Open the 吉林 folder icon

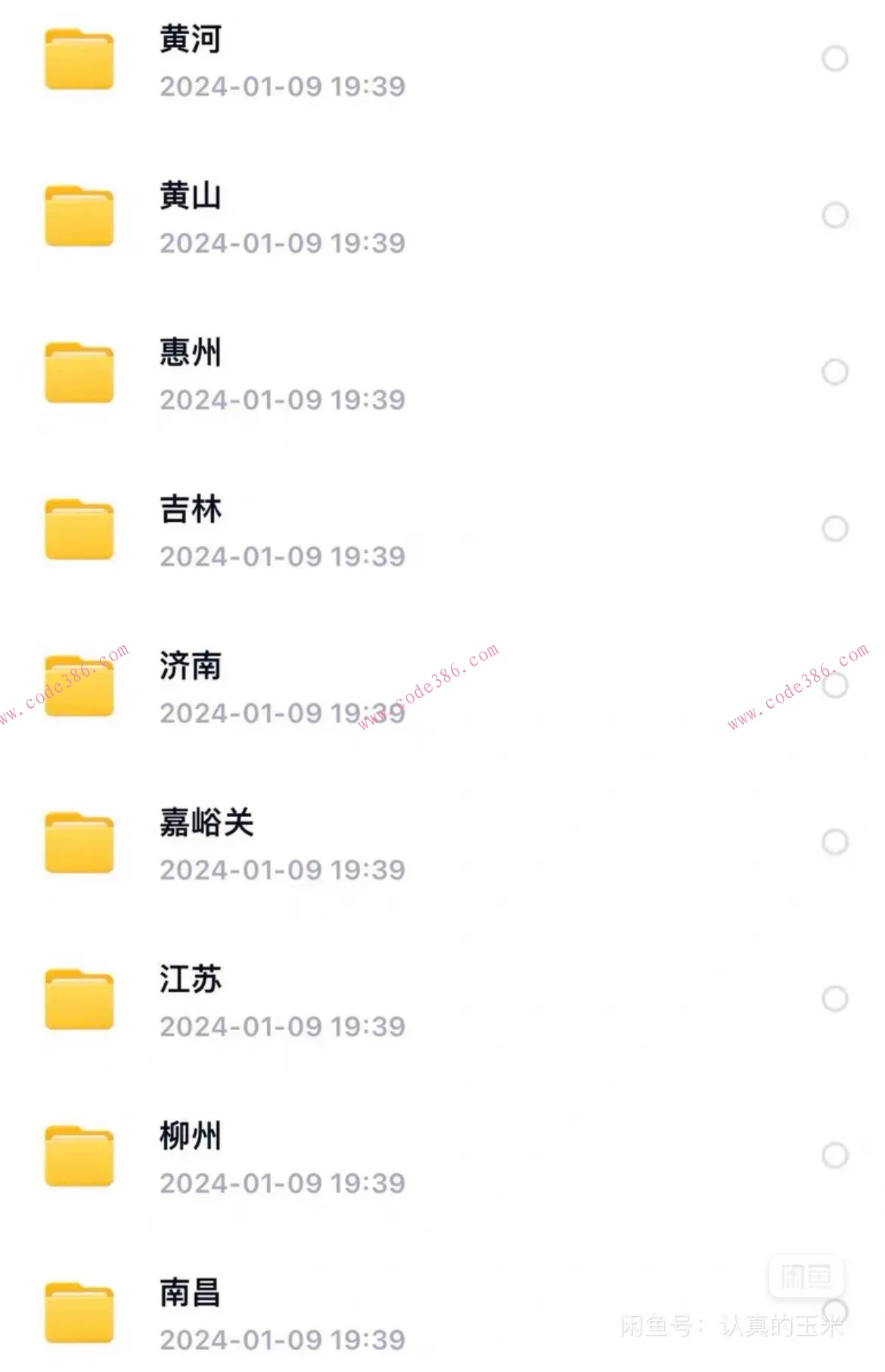click(79, 530)
